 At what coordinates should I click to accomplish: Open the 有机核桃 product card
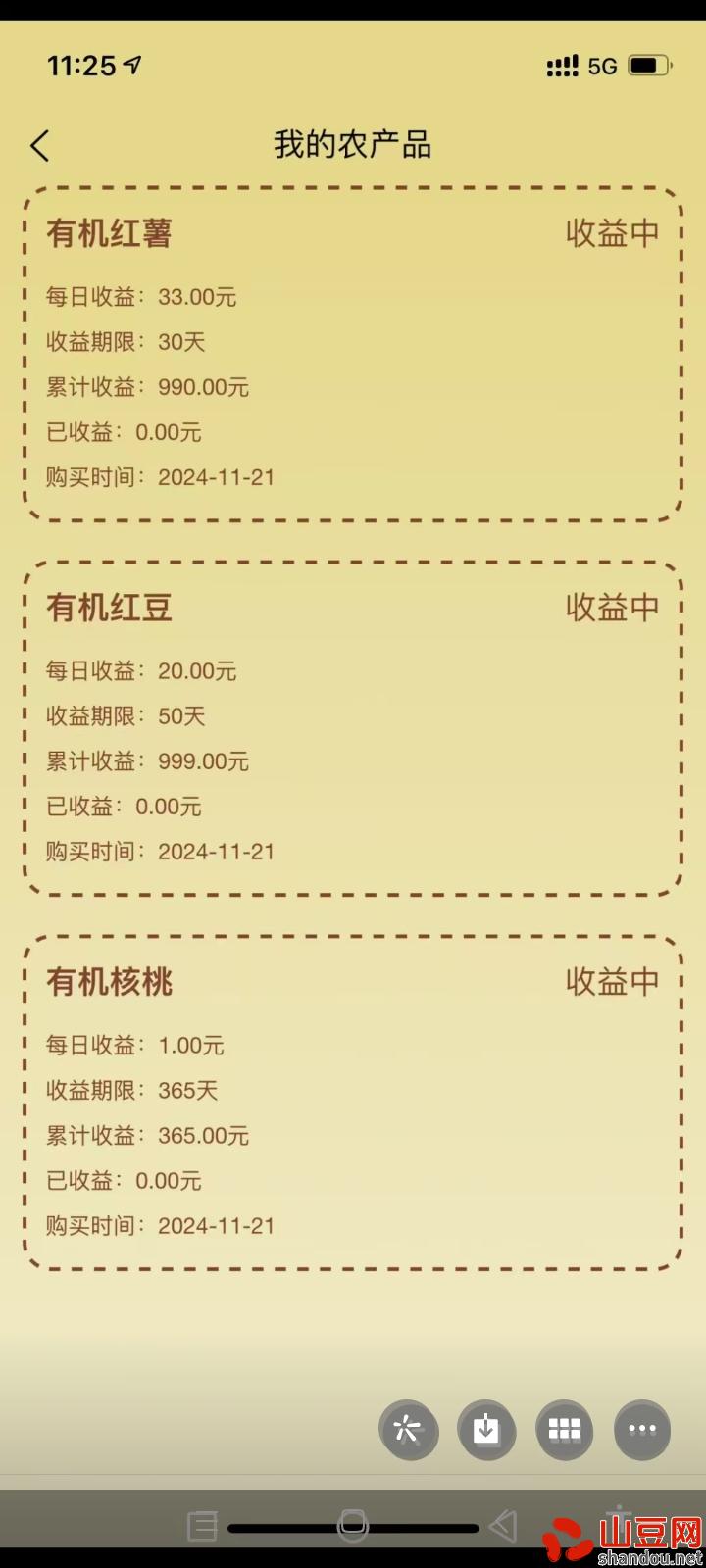click(352, 1102)
